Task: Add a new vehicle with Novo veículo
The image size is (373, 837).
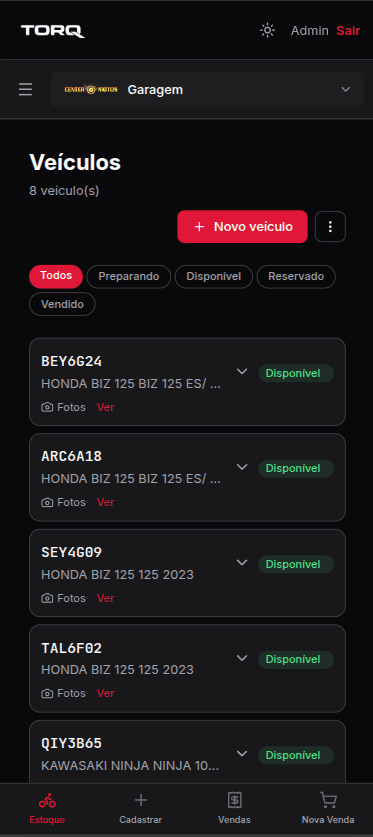Action: 242,226
